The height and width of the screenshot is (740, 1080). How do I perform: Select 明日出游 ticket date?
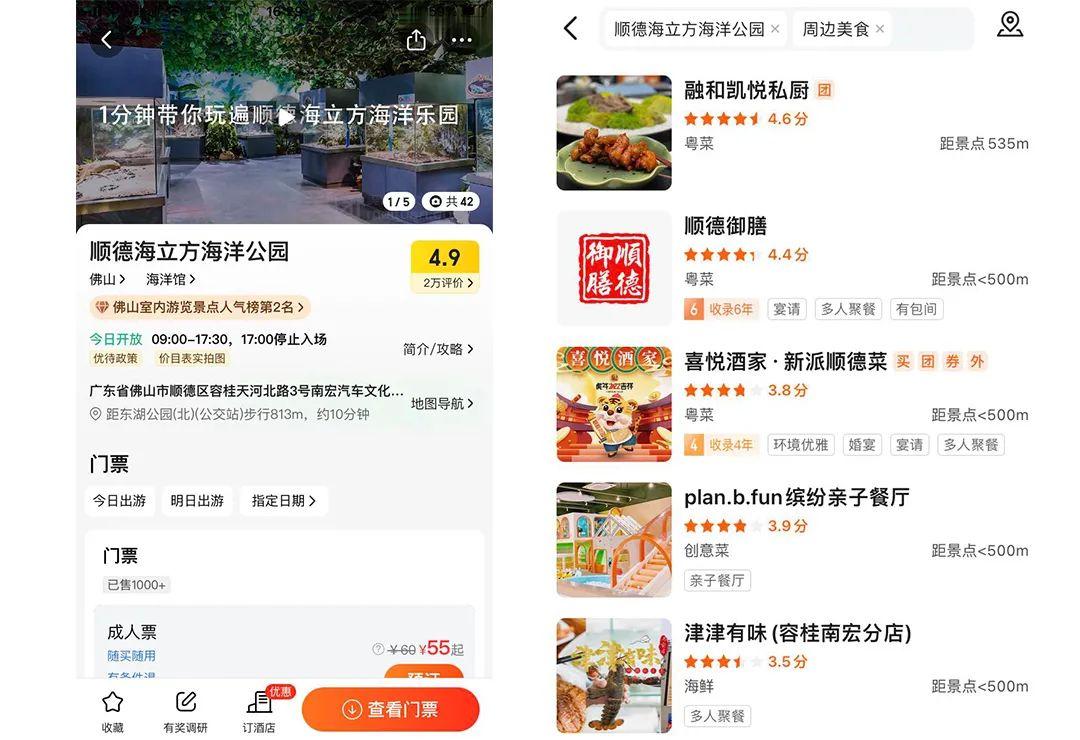click(x=197, y=501)
